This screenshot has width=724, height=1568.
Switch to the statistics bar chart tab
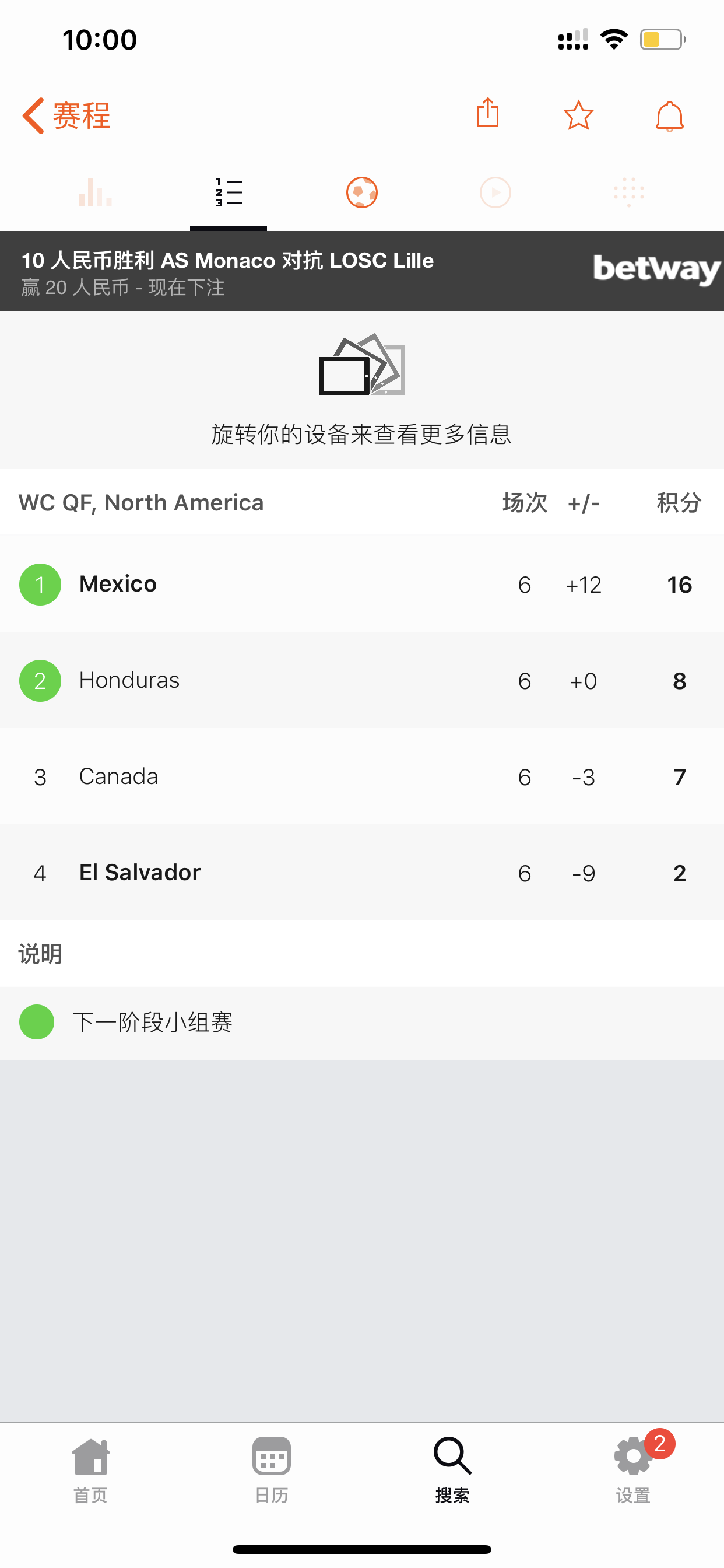95,192
